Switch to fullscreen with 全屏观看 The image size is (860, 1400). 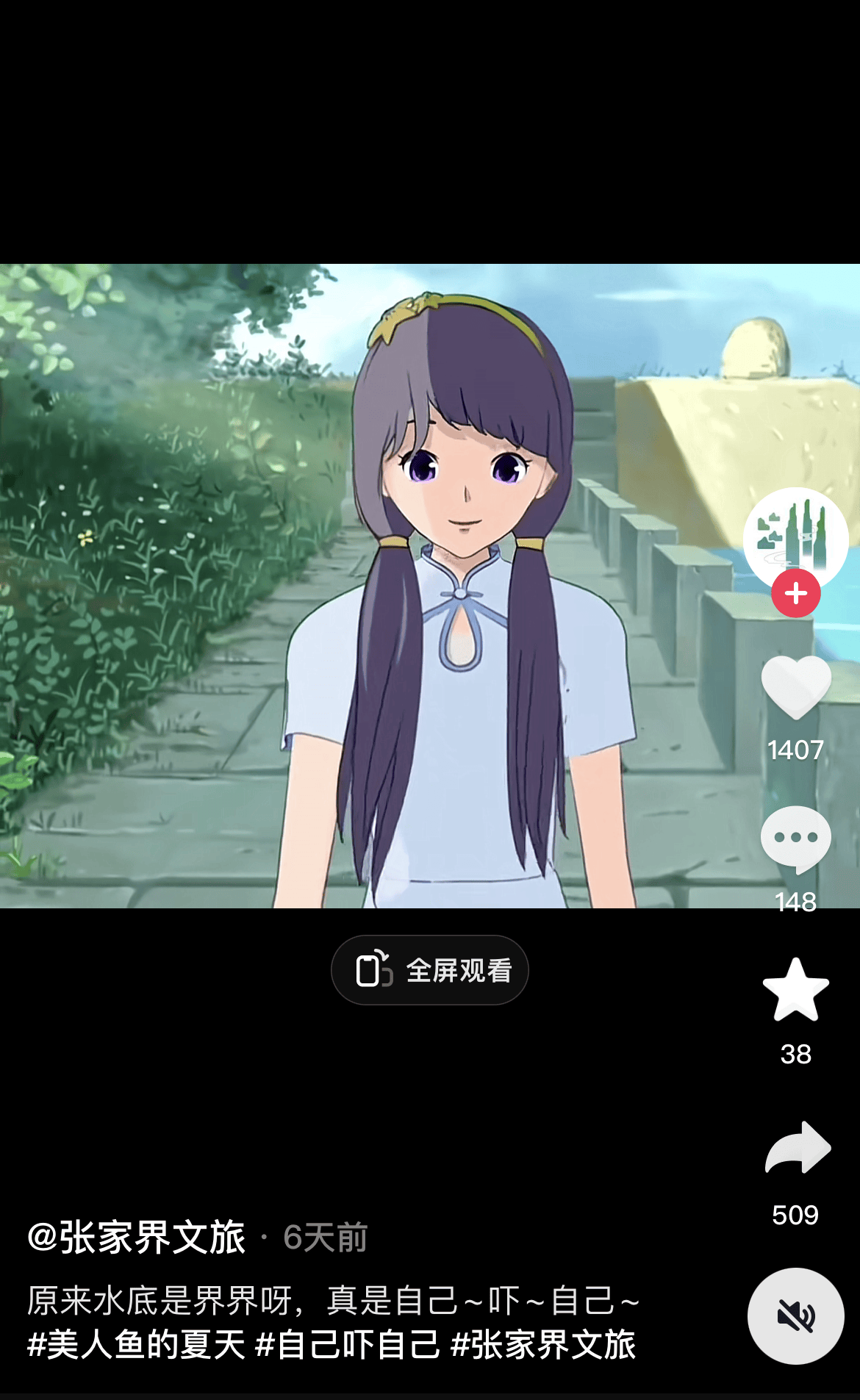tap(430, 970)
